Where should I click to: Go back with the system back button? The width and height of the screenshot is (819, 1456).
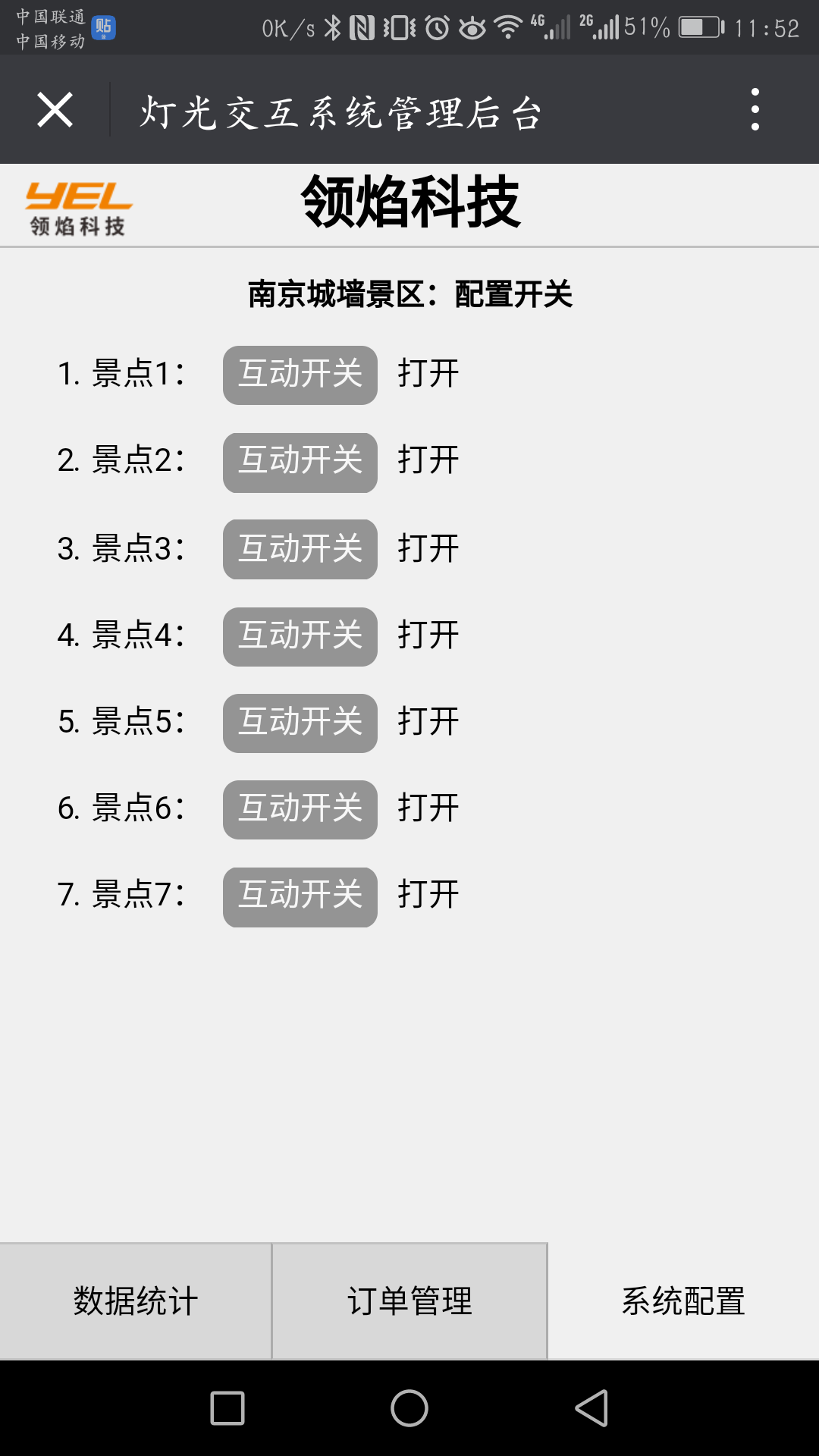591,1408
